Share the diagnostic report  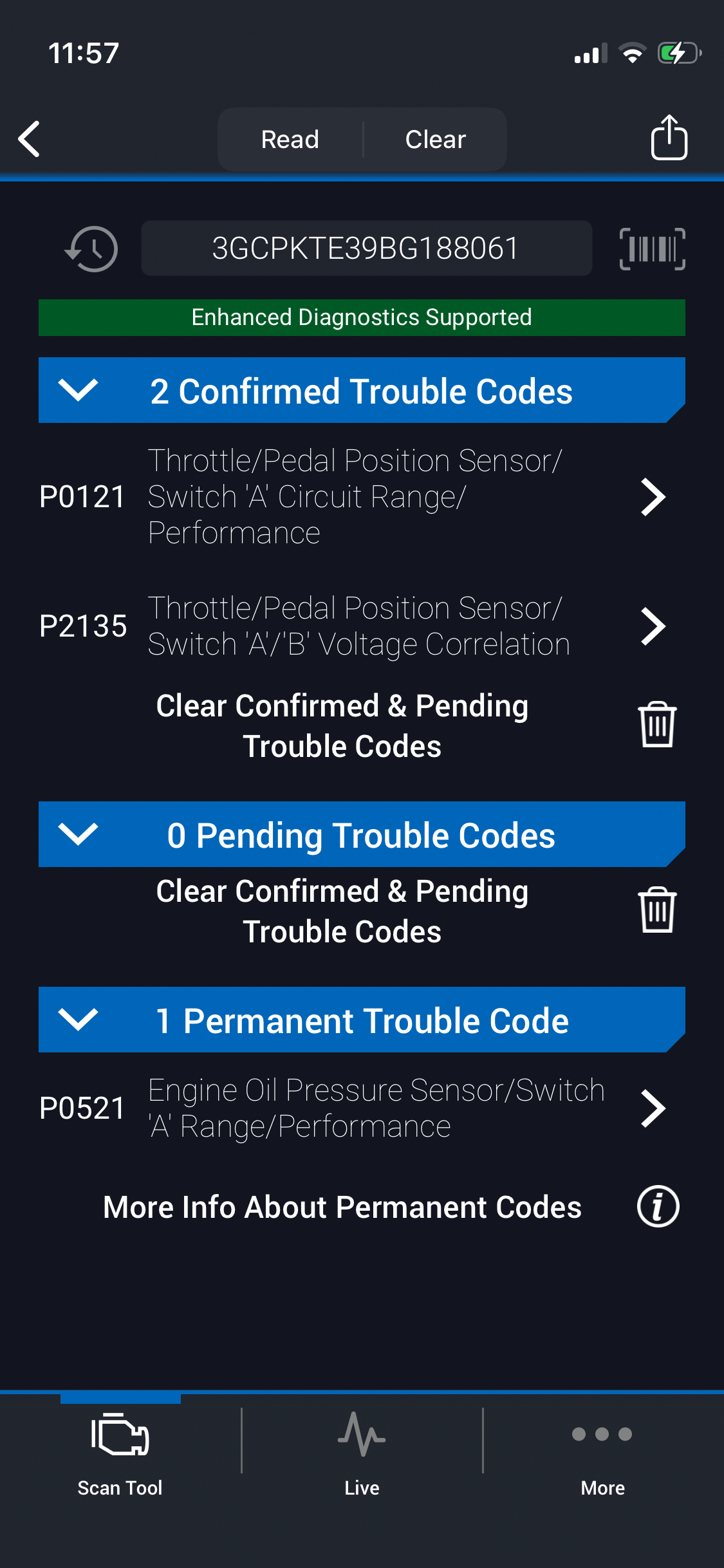(669, 138)
